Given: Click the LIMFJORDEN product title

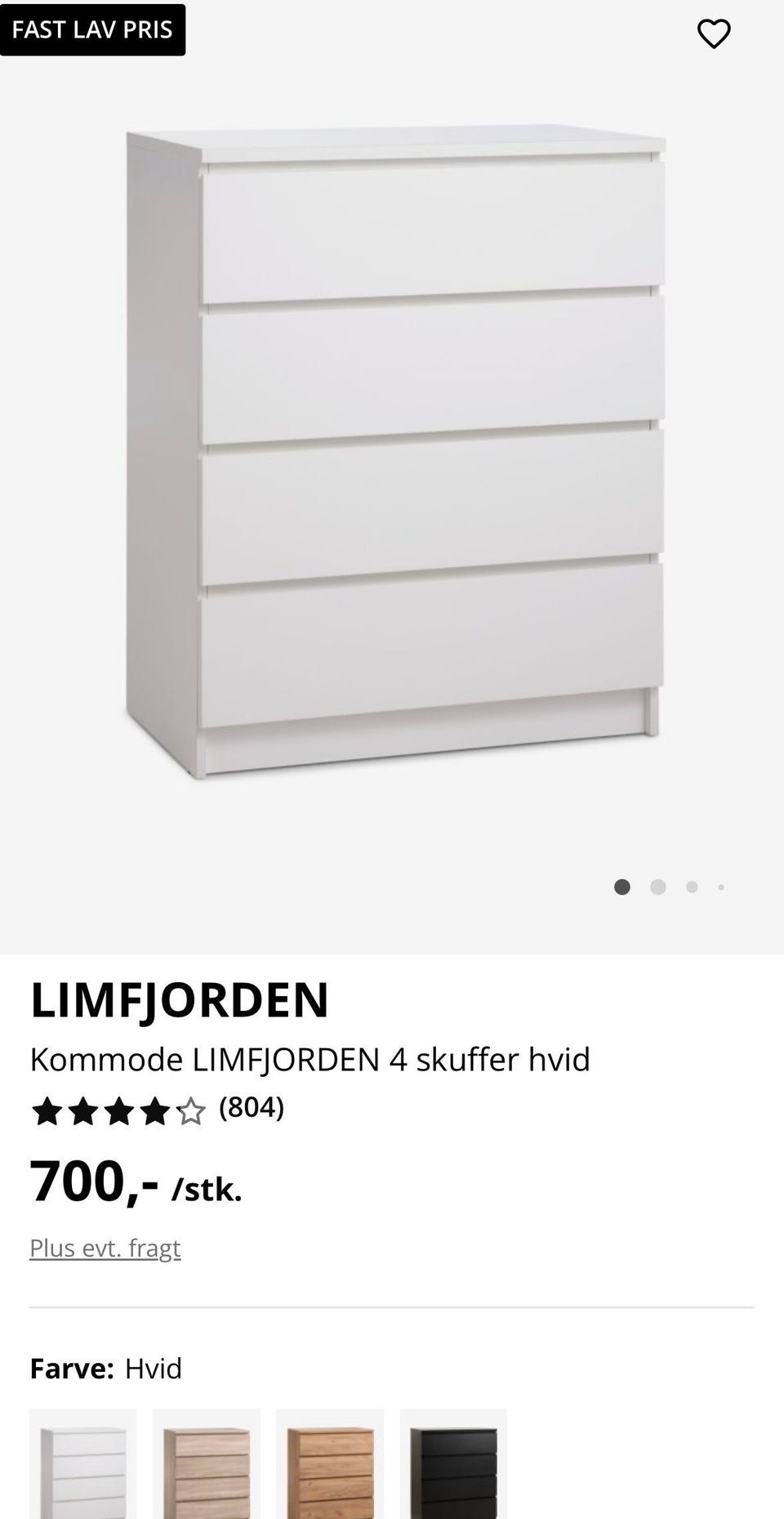Looking at the screenshot, I should click(179, 999).
